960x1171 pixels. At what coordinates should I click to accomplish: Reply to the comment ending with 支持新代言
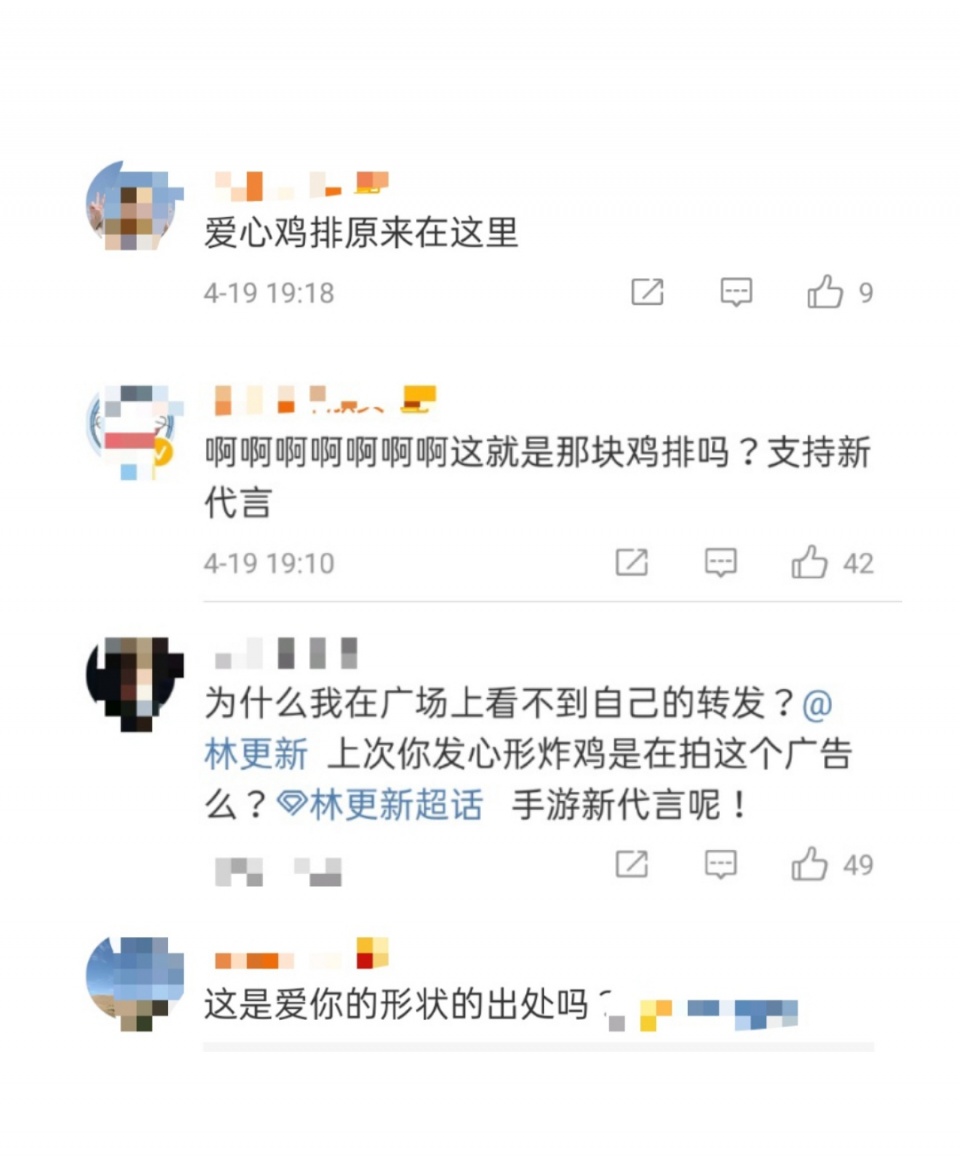coord(721,563)
